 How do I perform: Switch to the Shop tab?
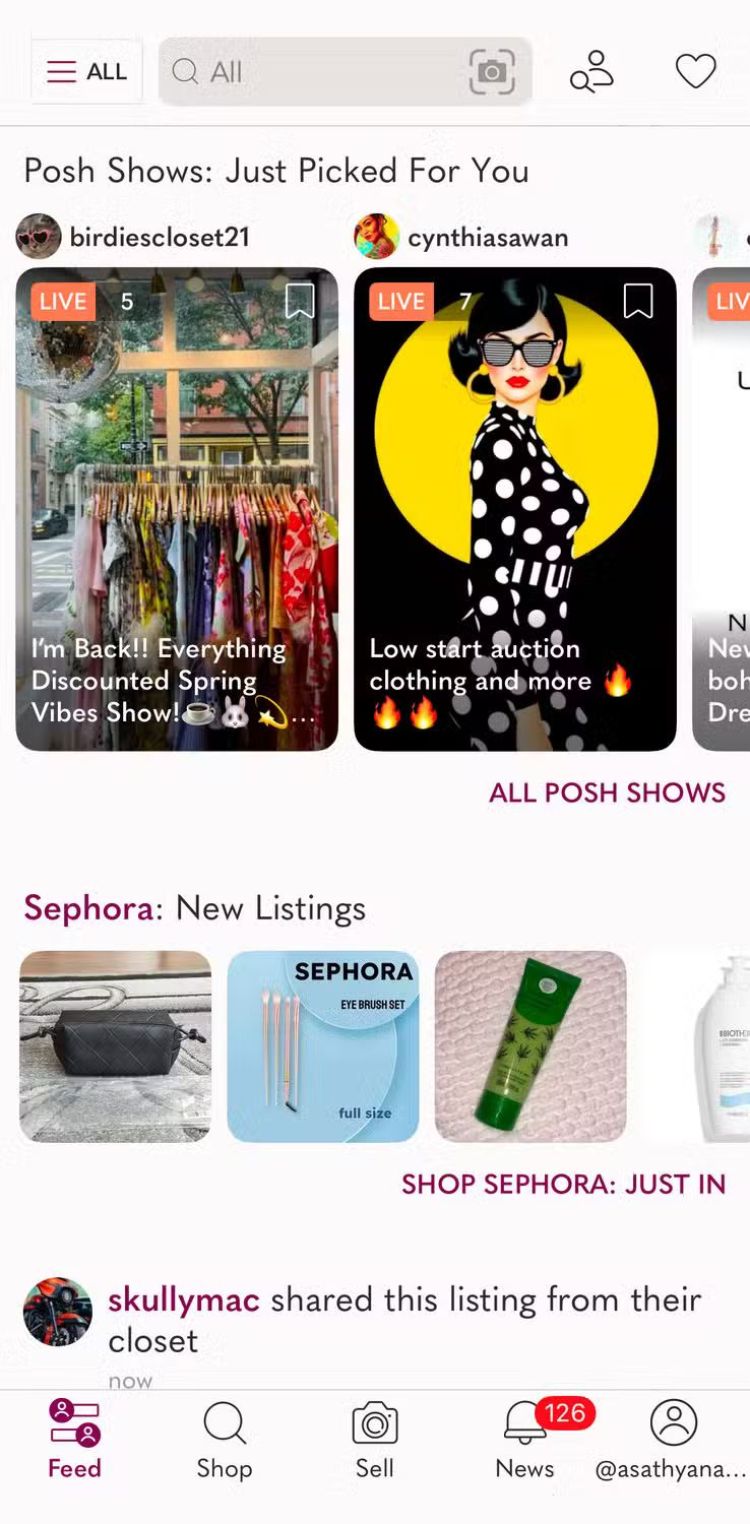click(x=224, y=1440)
